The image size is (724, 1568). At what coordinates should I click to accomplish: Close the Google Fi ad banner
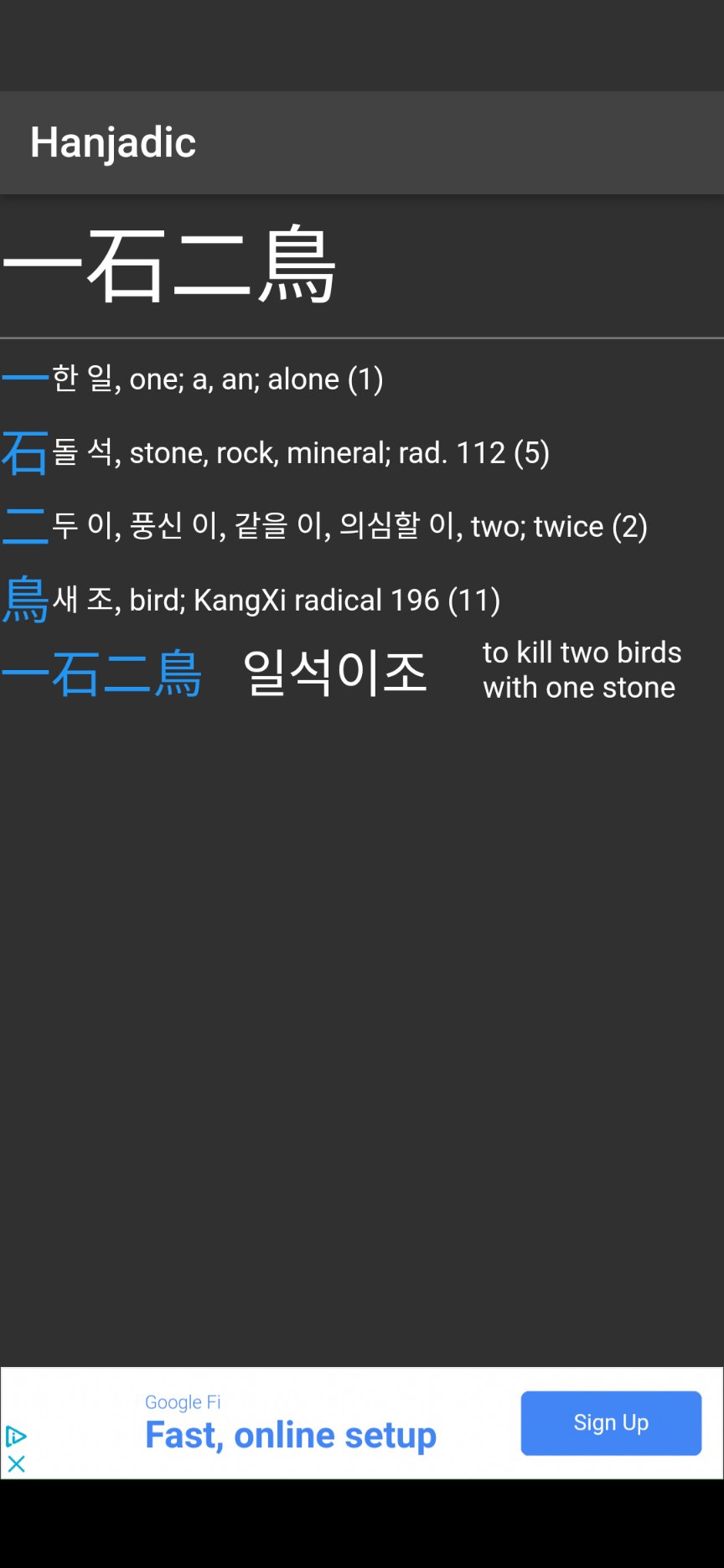pyautogui.click(x=16, y=1463)
